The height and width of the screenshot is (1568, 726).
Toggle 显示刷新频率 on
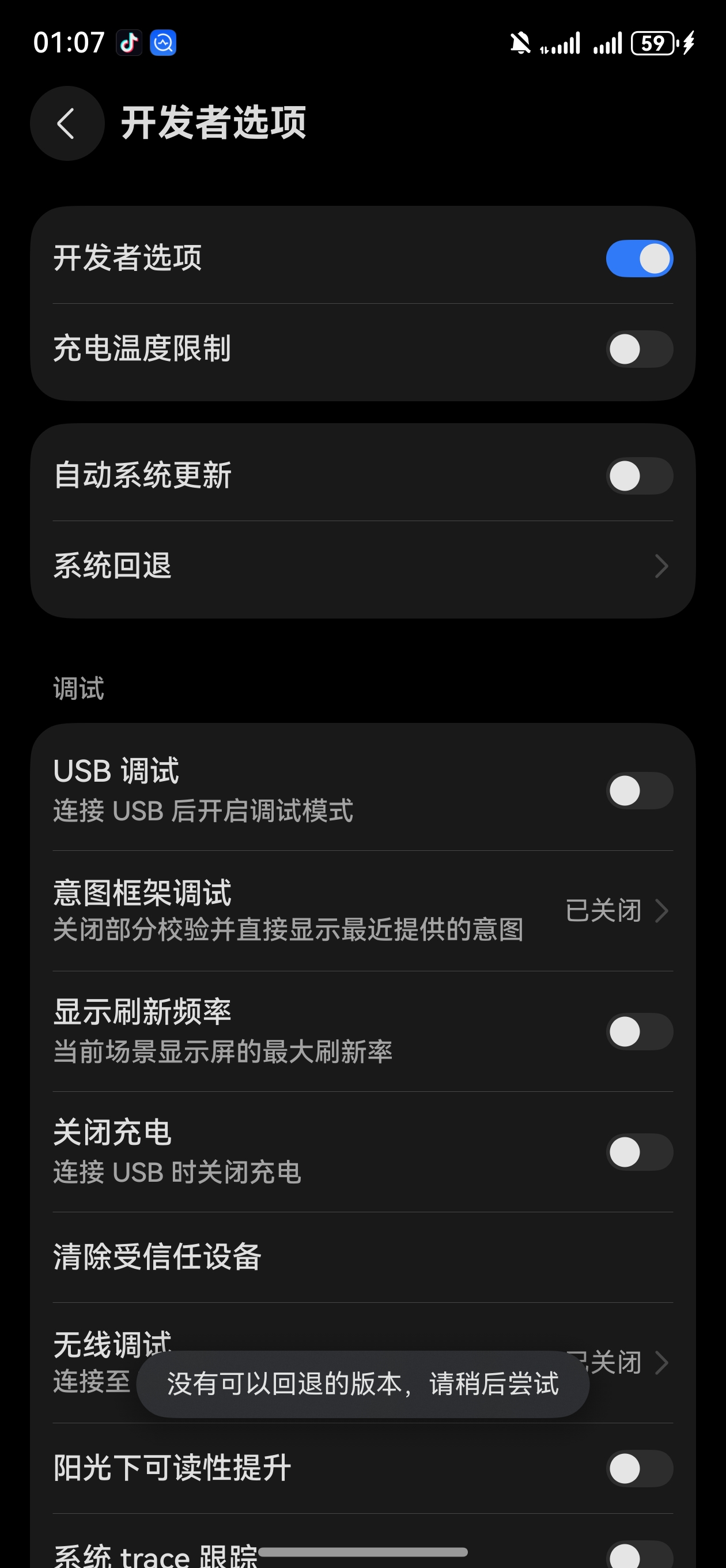[639, 1032]
